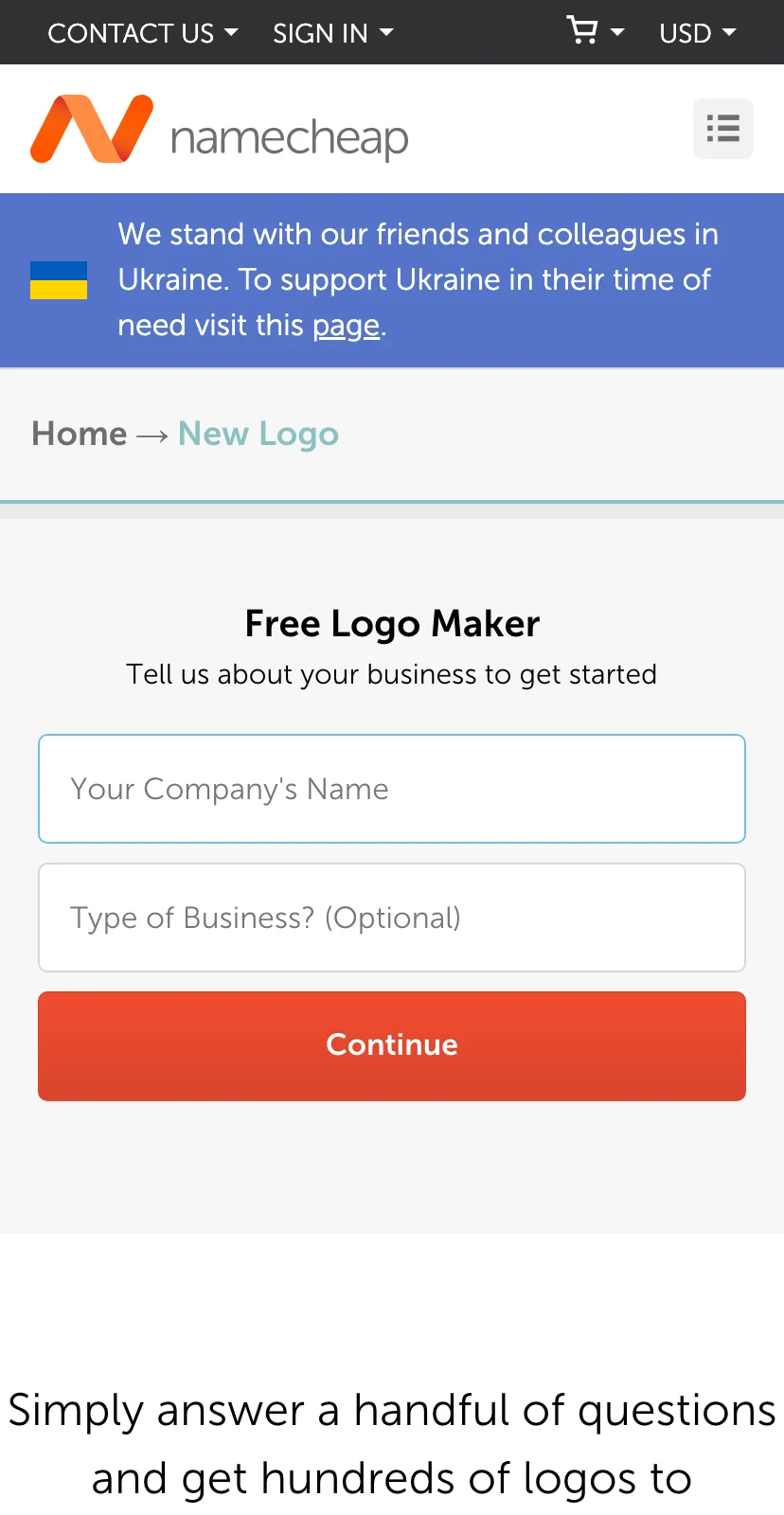Focus the Type of Business field
The image size is (784, 1515).
pos(392,918)
